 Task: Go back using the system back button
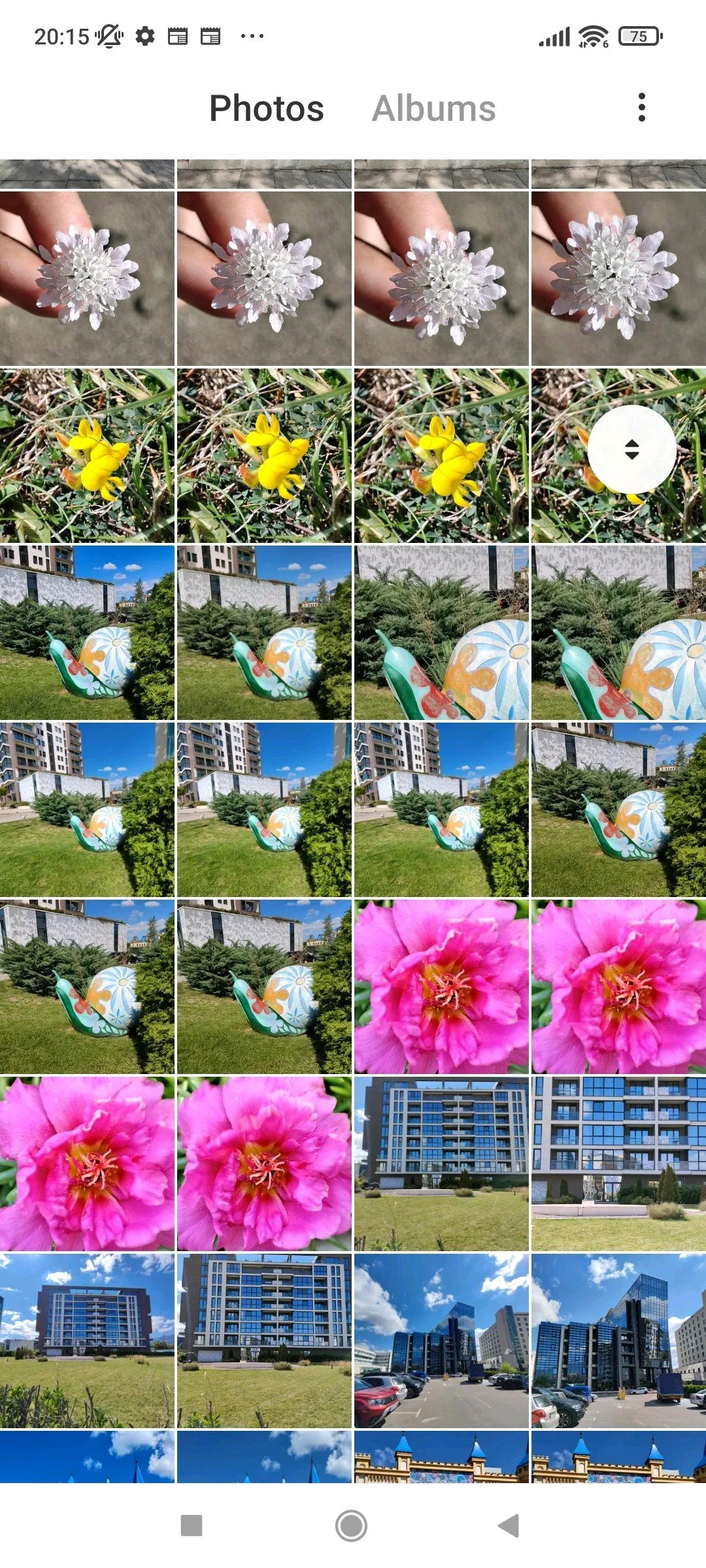click(x=508, y=1526)
